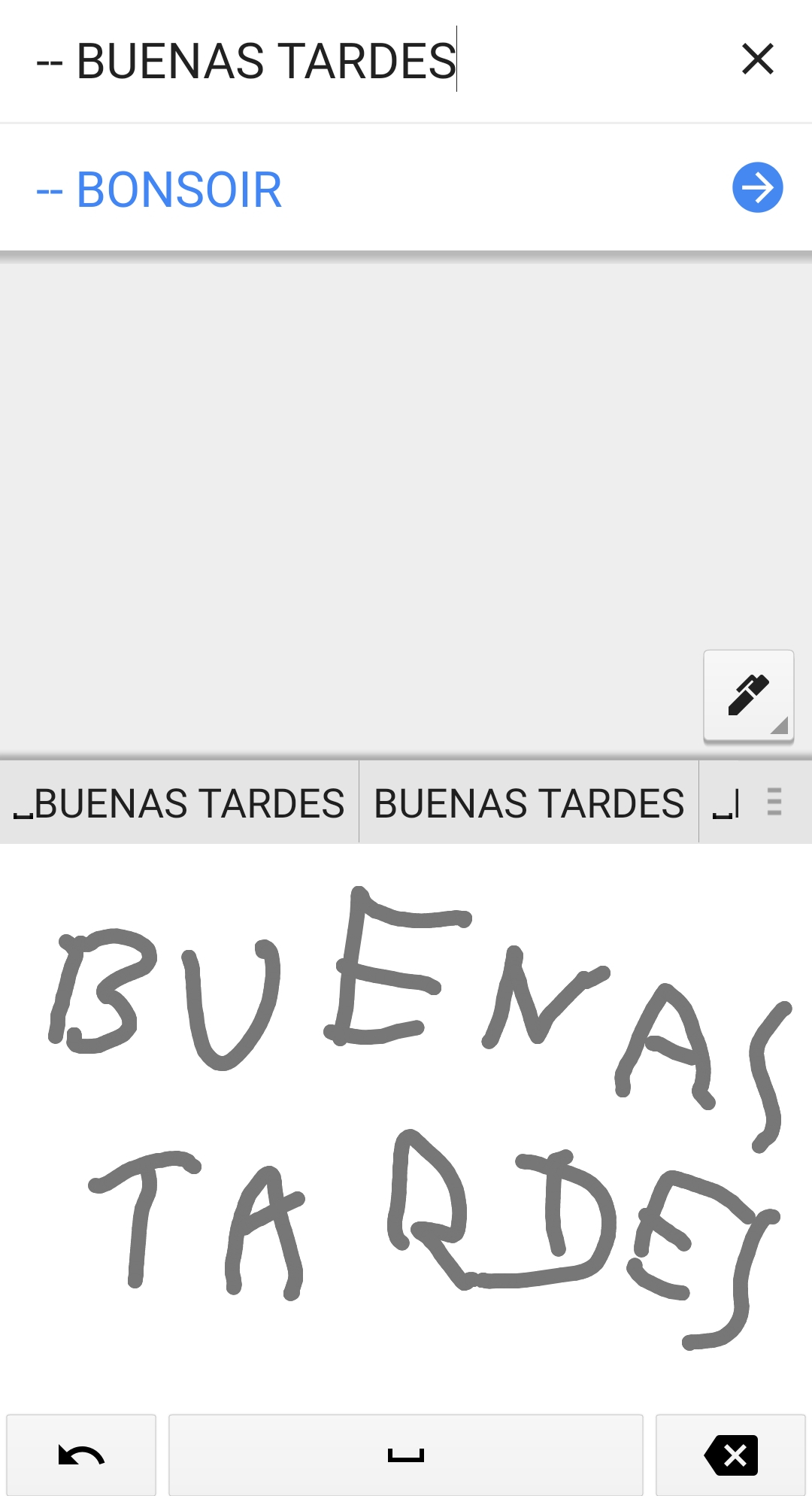Clear the entered text with the X
Viewport: 812px width, 1496px height.
[x=757, y=59]
